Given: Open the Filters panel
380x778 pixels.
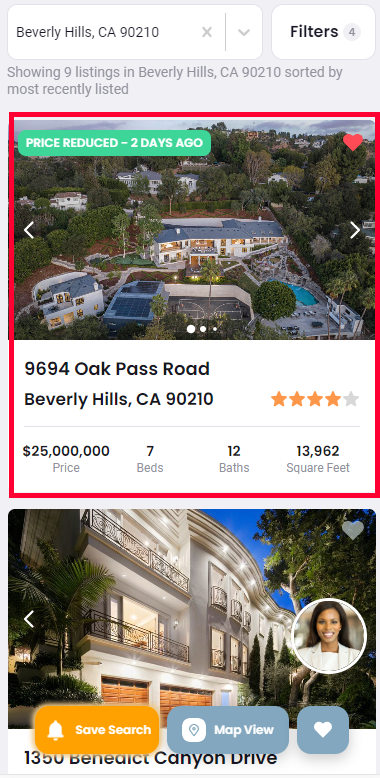Looking at the screenshot, I should 323,32.
